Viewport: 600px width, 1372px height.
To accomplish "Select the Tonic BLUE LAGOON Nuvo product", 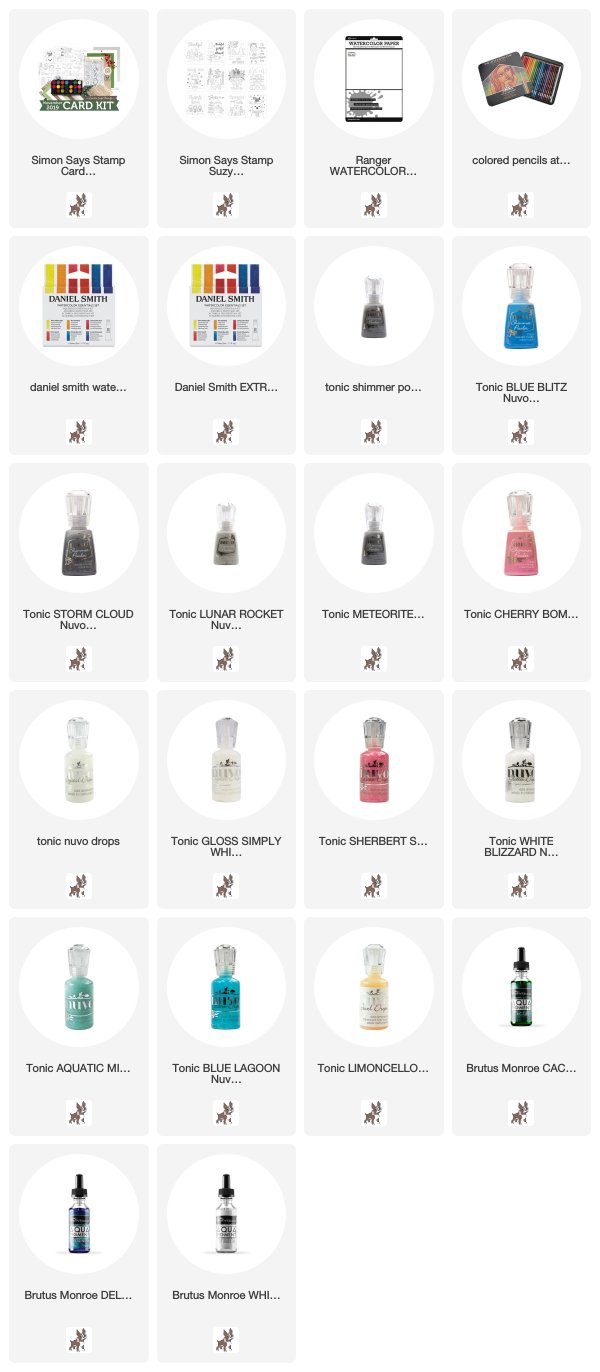I will [x=226, y=1026].
